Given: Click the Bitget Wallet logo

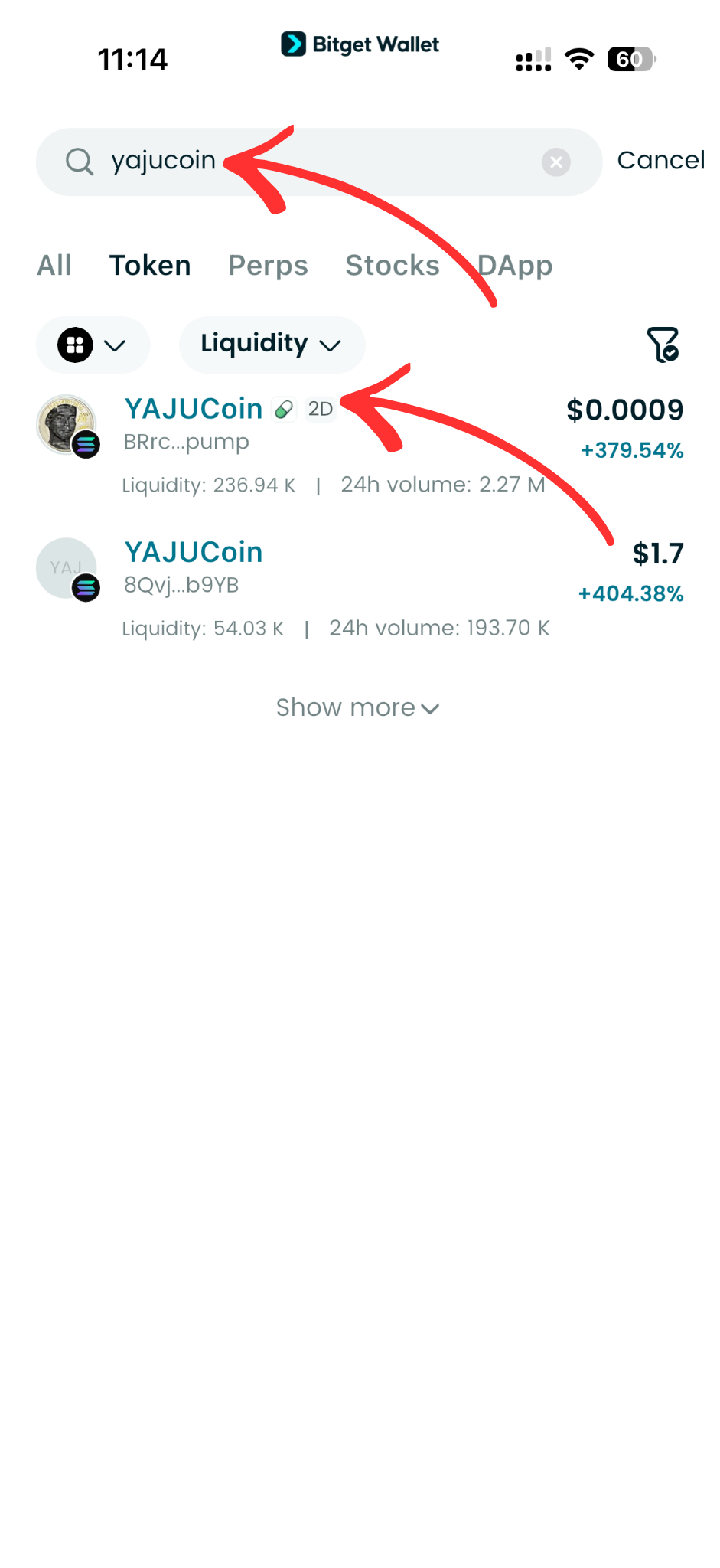Looking at the screenshot, I should click(360, 44).
